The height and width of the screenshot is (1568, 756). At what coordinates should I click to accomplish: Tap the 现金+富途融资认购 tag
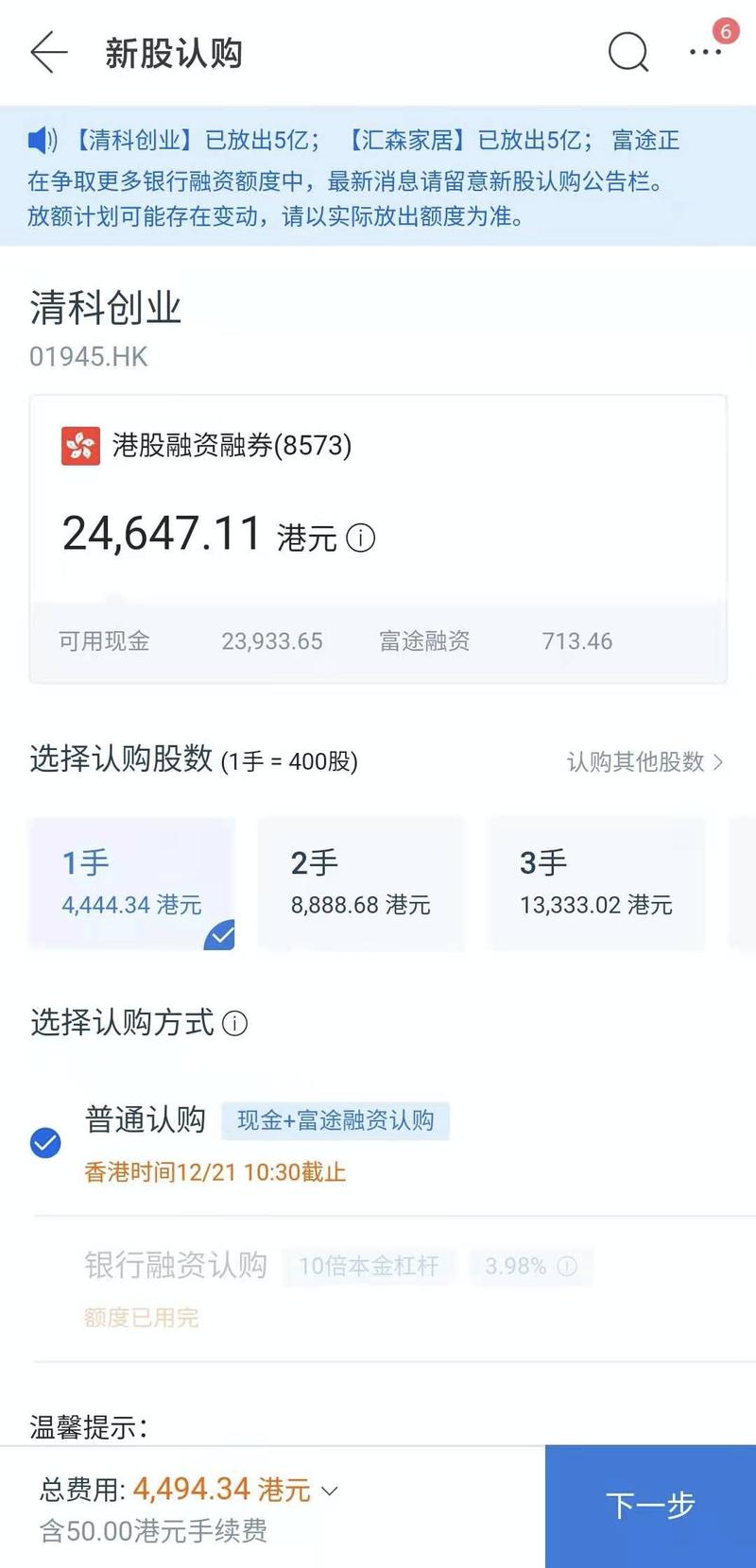coord(335,1120)
